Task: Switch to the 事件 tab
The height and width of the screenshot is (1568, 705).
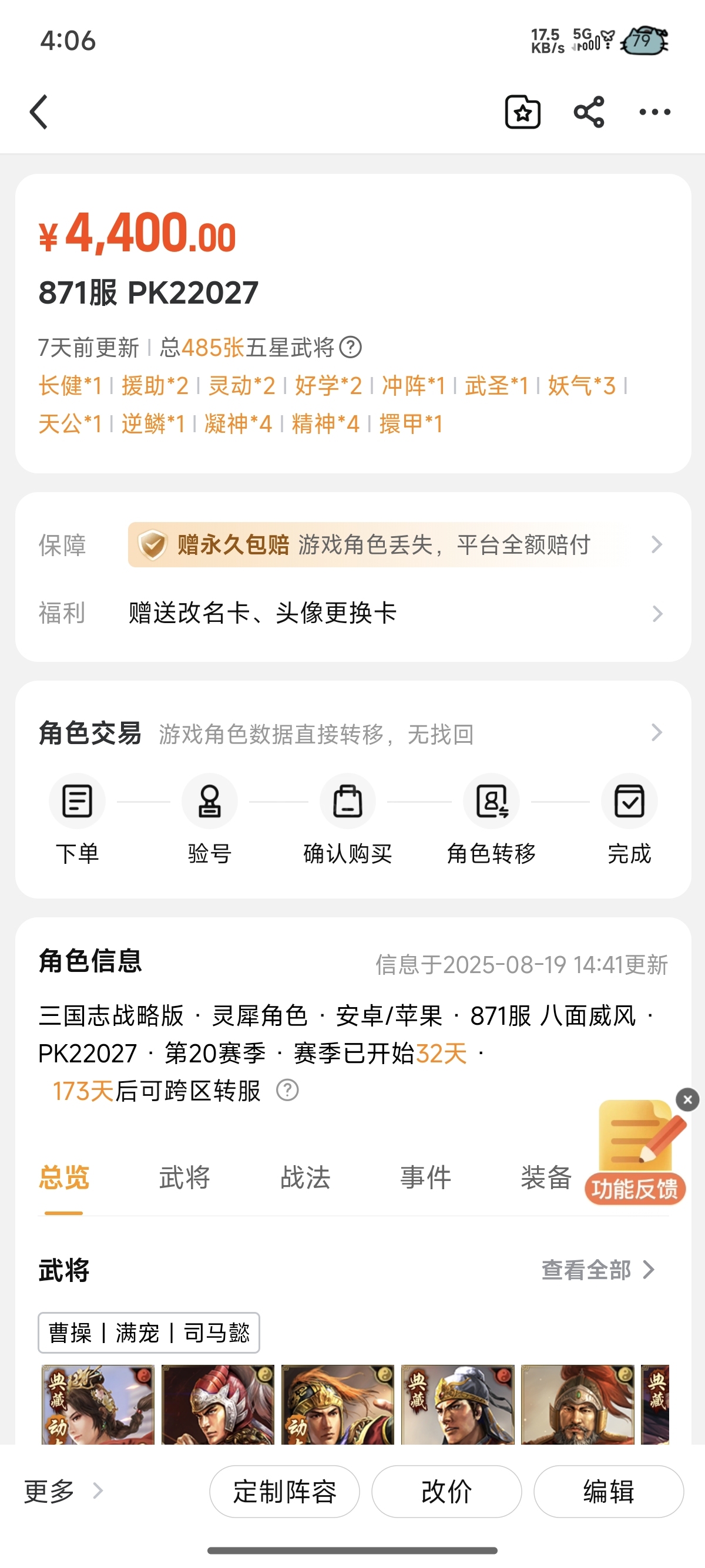Action: coord(425,1177)
